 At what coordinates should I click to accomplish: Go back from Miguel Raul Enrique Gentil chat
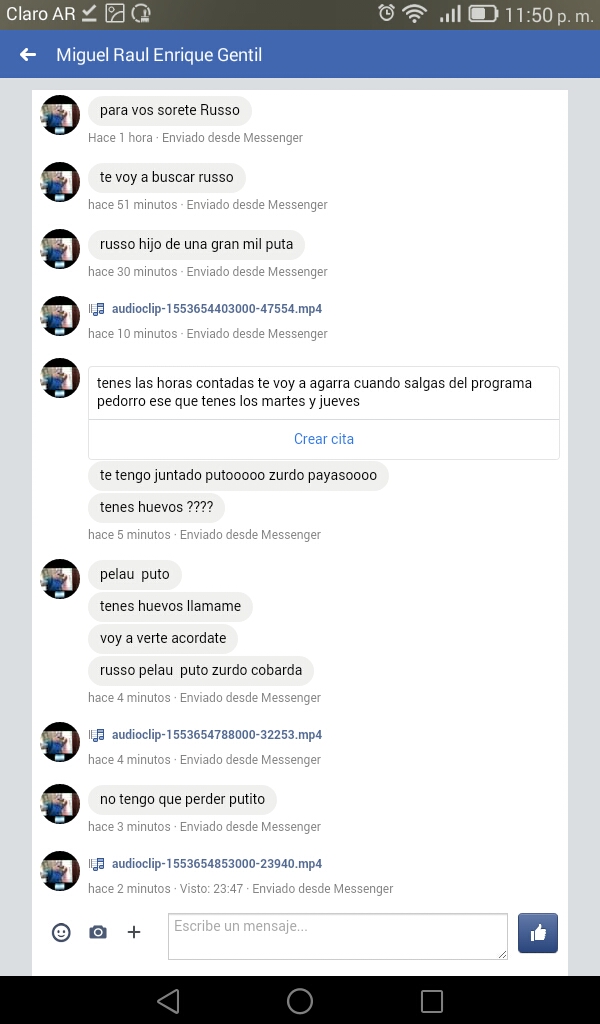click(x=28, y=55)
